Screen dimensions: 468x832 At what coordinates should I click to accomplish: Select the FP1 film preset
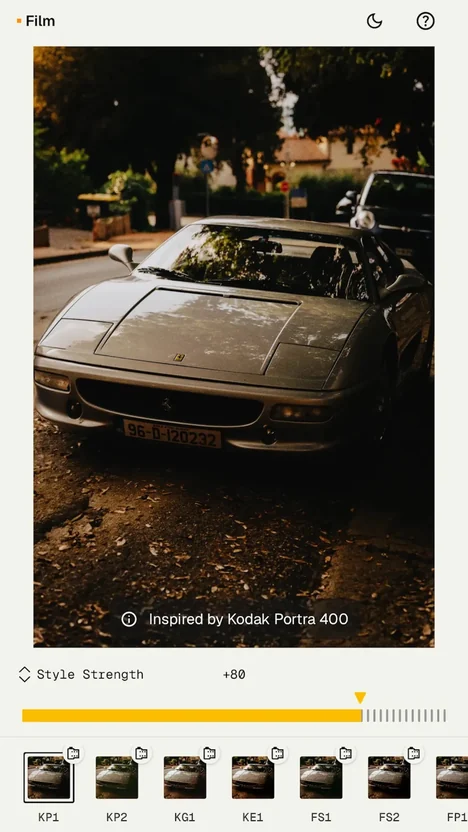[452, 777]
